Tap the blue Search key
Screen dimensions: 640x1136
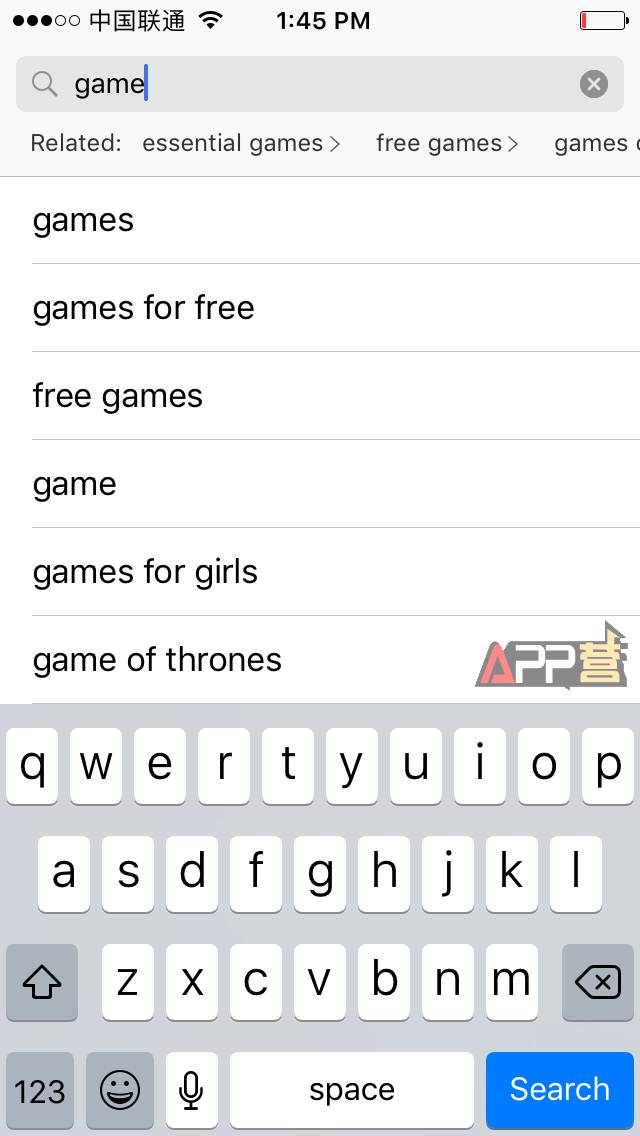[559, 1089]
